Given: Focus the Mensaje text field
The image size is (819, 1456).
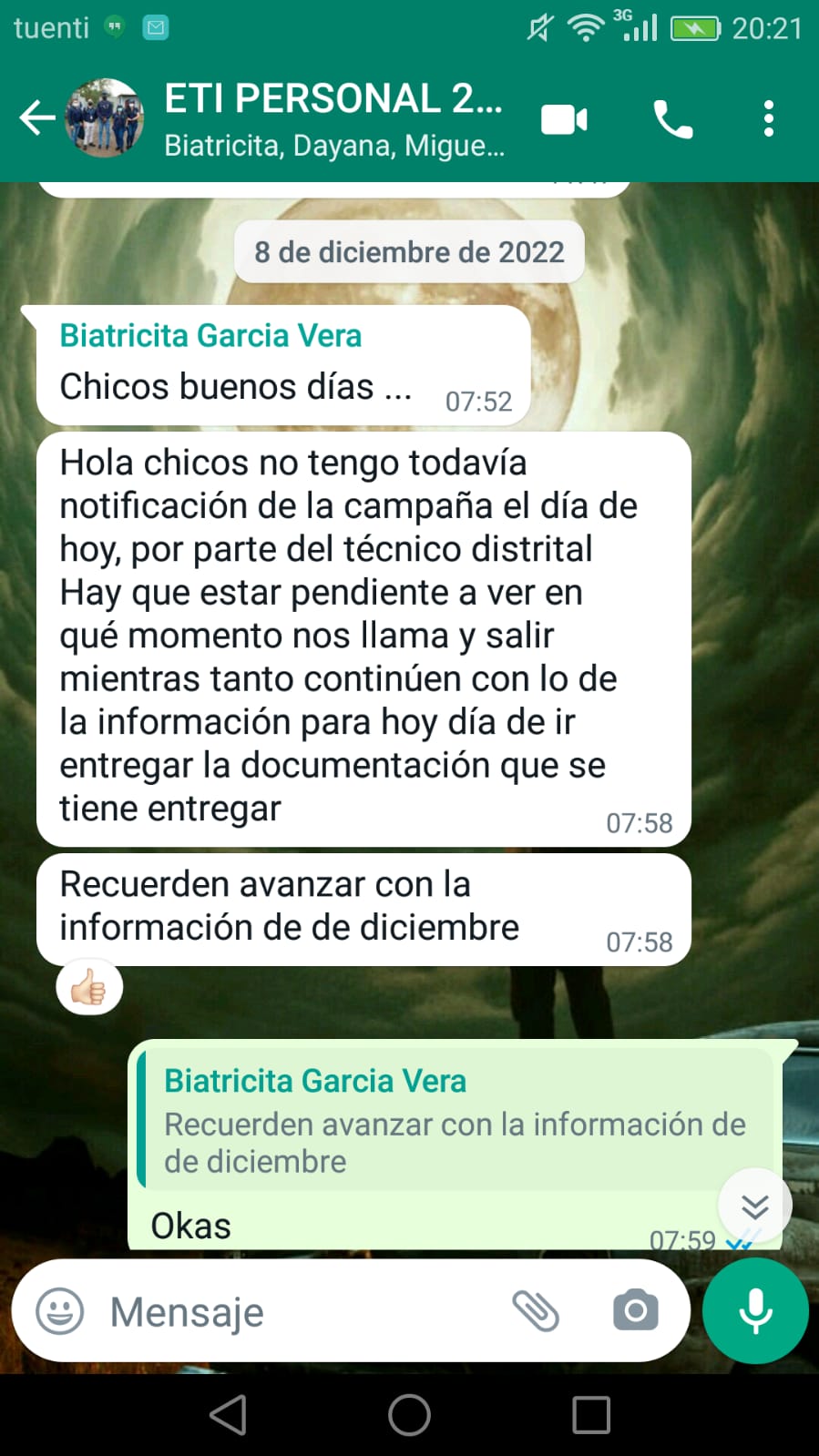Looking at the screenshot, I should [301, 1312].
